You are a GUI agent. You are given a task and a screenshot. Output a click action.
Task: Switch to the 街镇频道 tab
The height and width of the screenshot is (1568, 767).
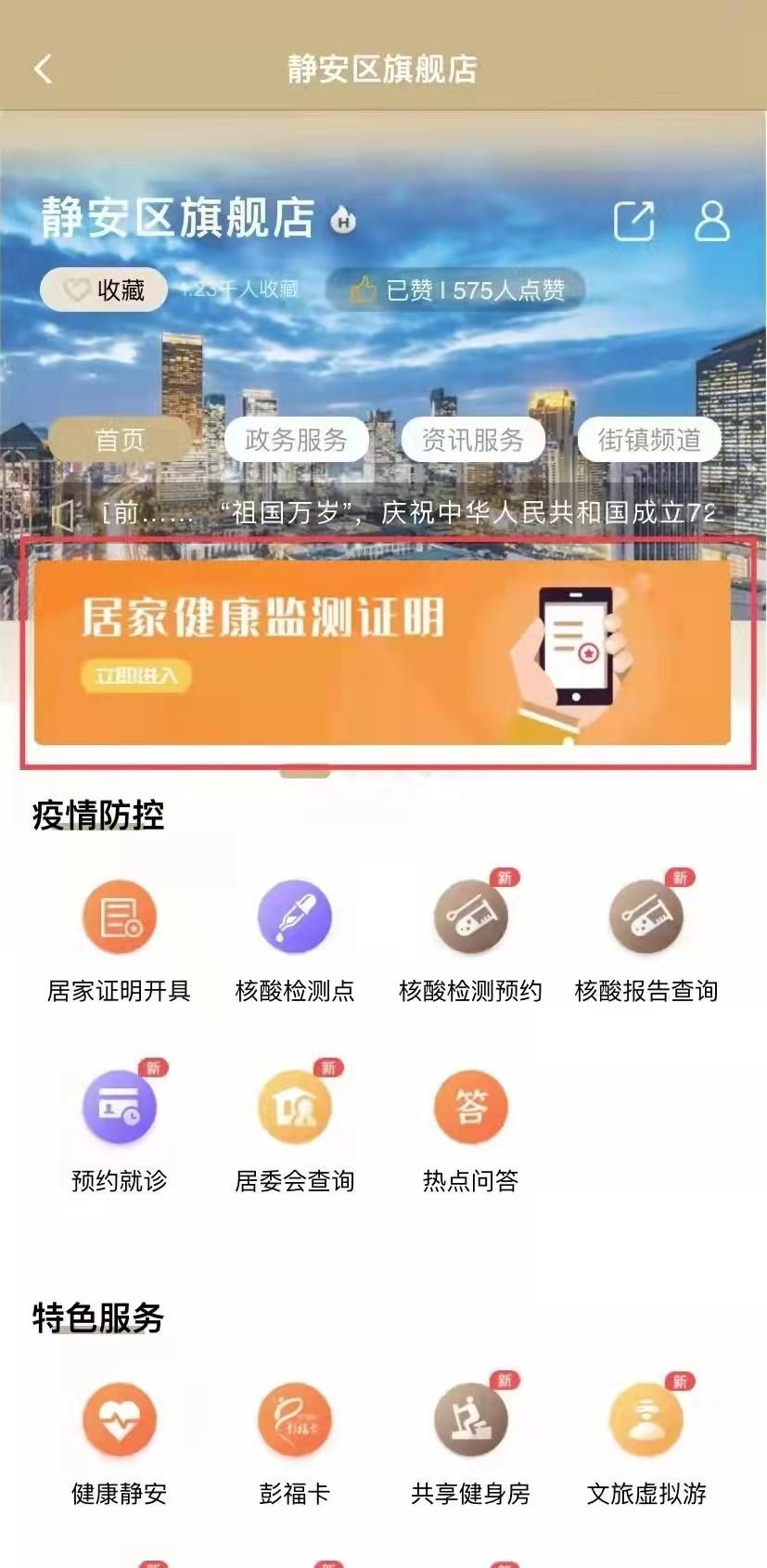coord(648,440)
